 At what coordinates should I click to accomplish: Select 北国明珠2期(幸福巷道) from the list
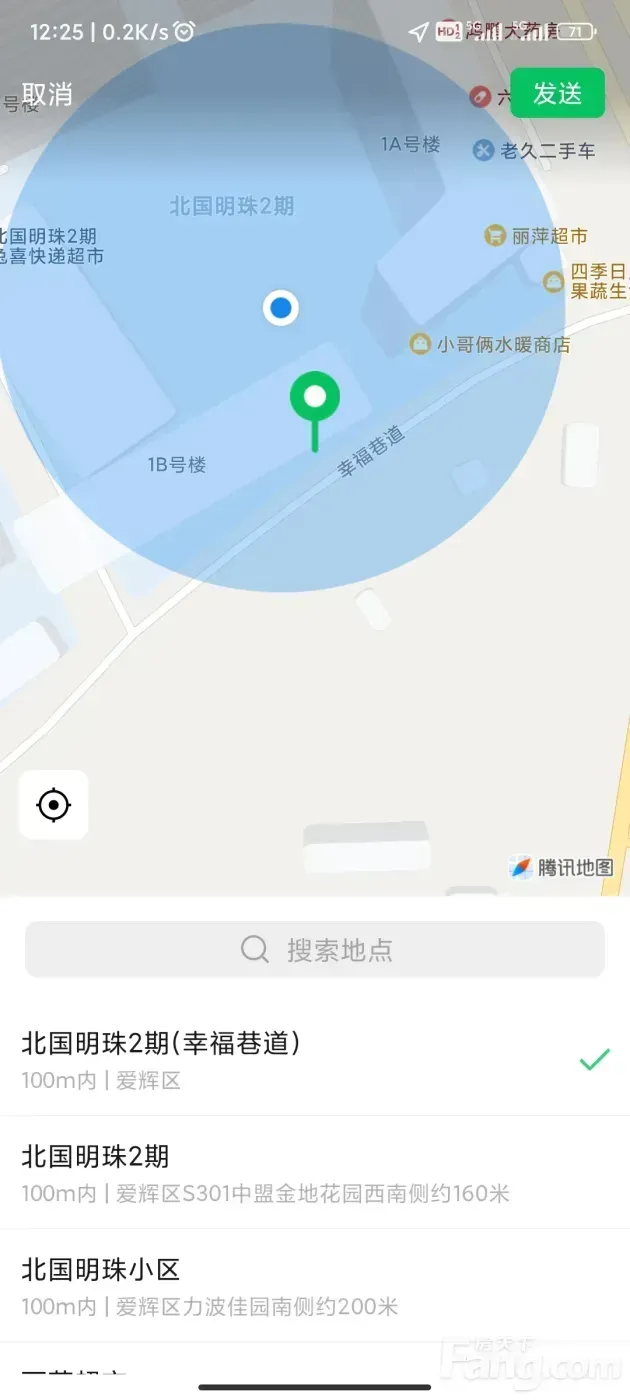(x=300, y=1059)
